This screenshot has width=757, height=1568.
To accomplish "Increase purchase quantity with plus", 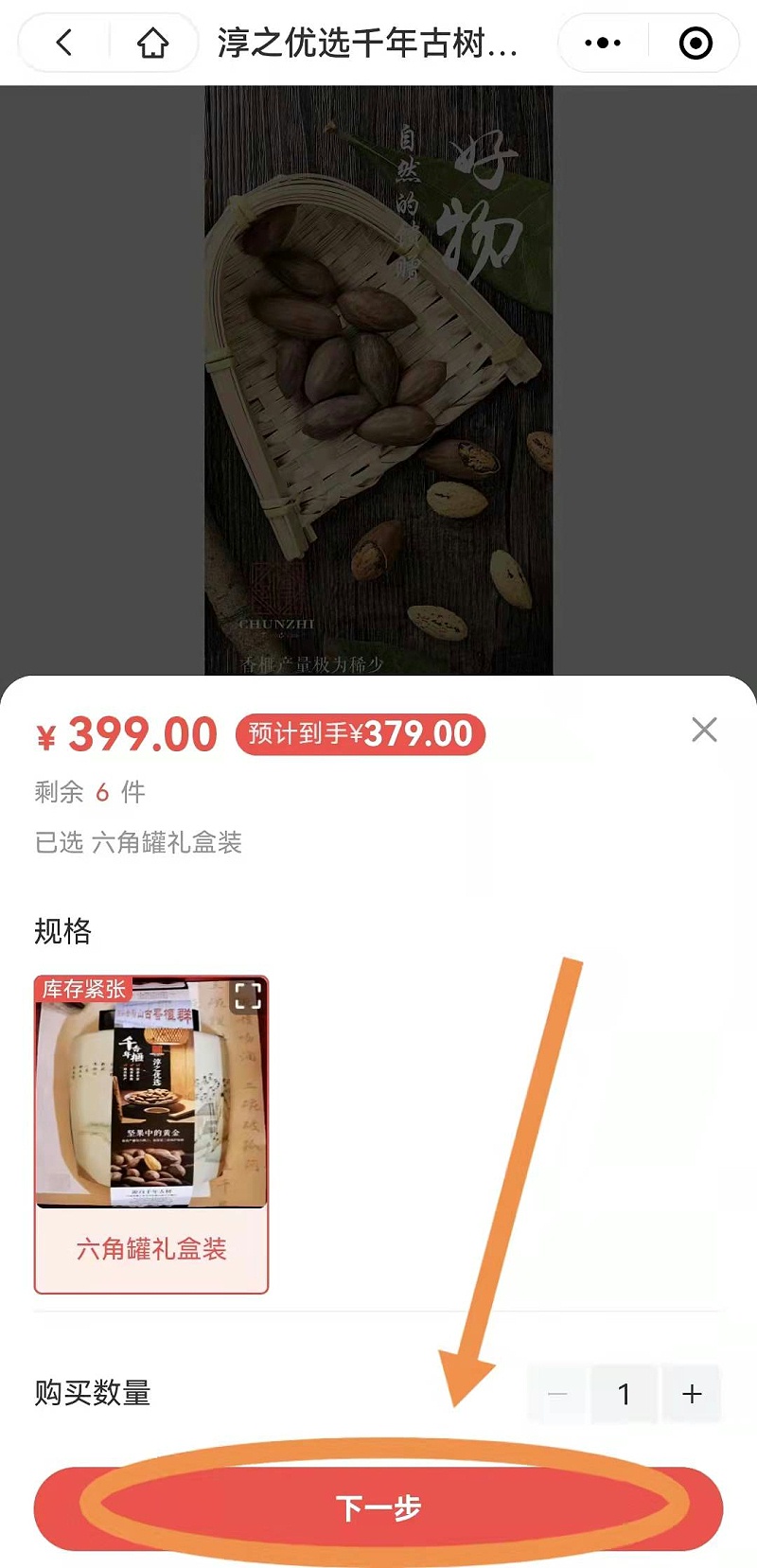I will (692, 1394).
